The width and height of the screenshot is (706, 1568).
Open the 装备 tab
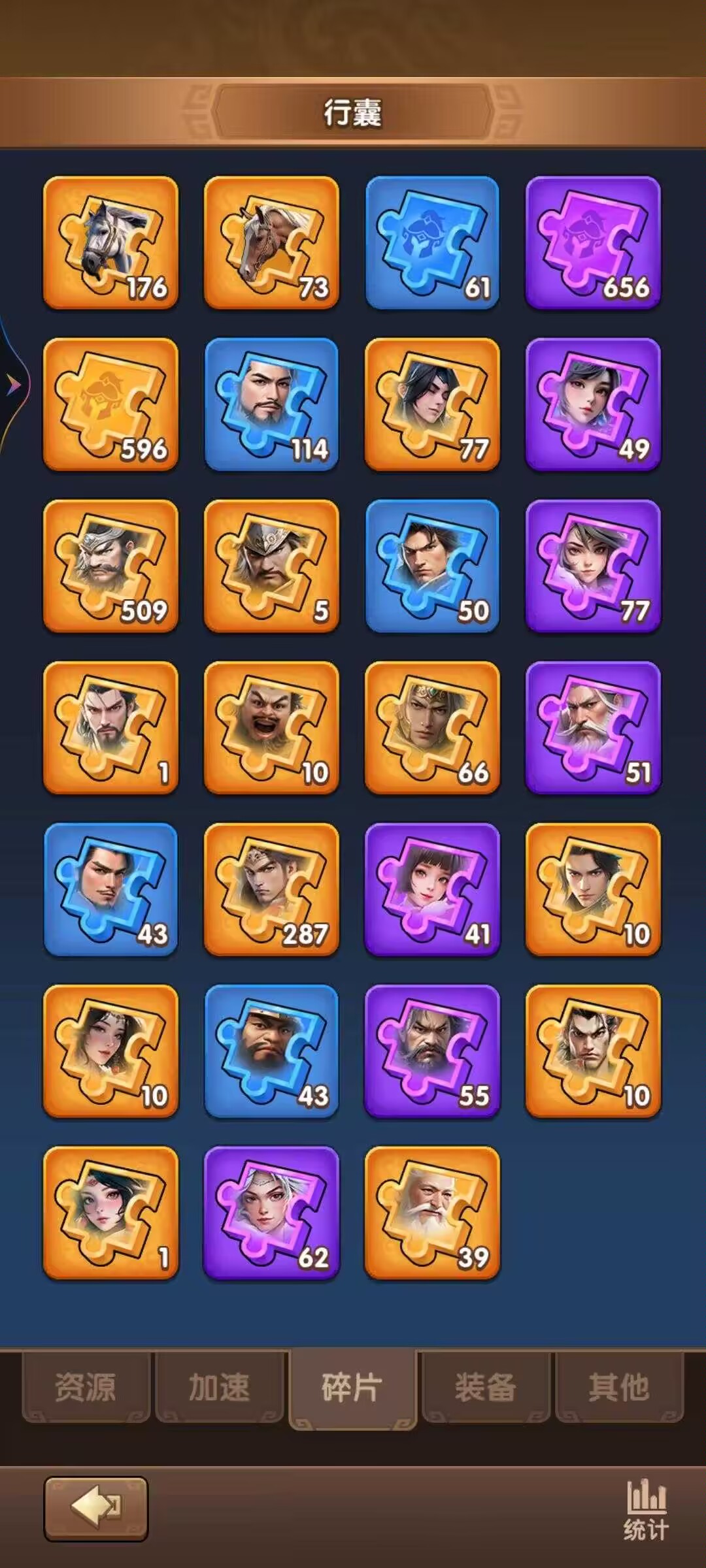pyautogui.click(x=486, y=1388)
